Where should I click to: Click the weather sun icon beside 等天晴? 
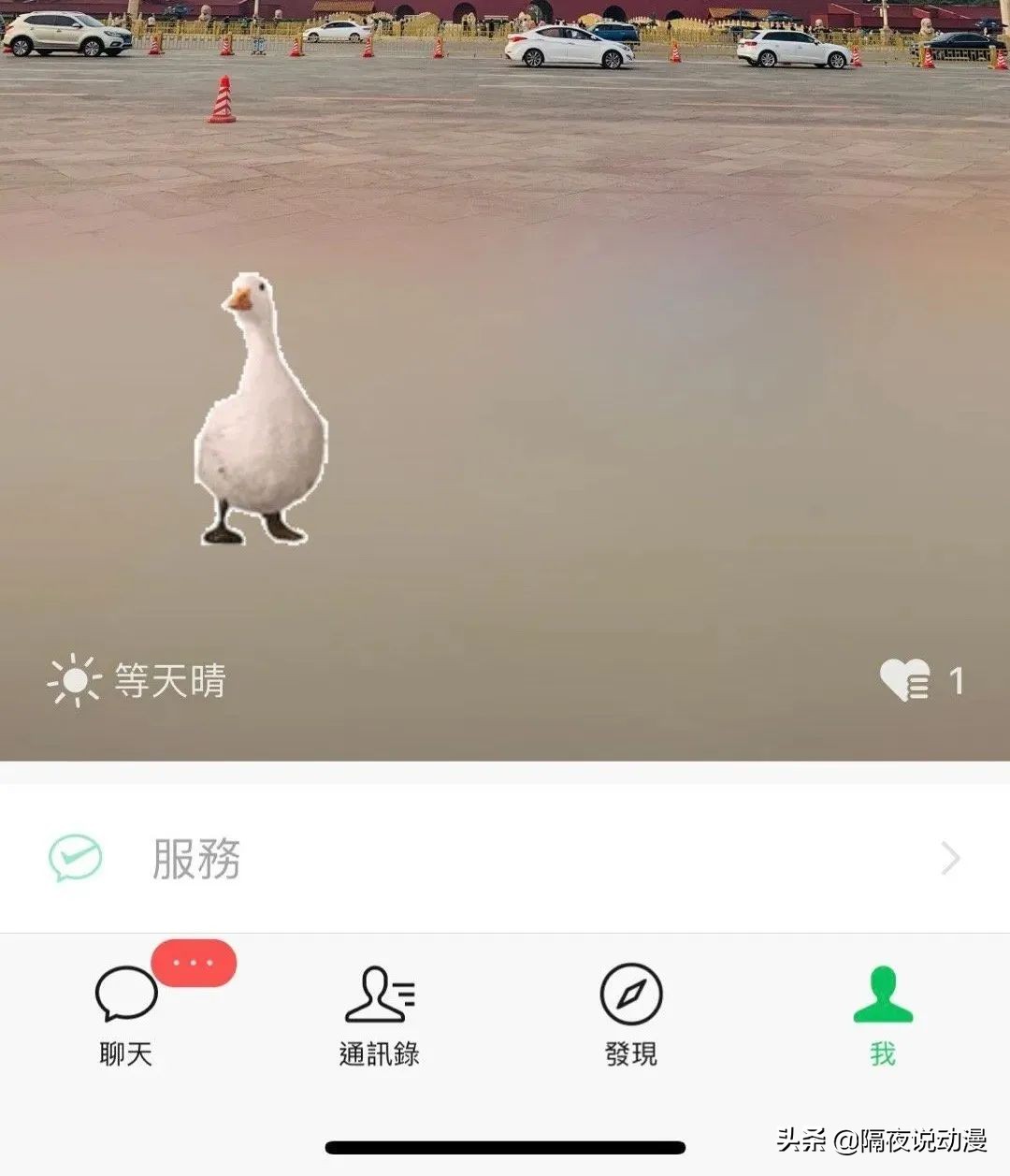76,680
